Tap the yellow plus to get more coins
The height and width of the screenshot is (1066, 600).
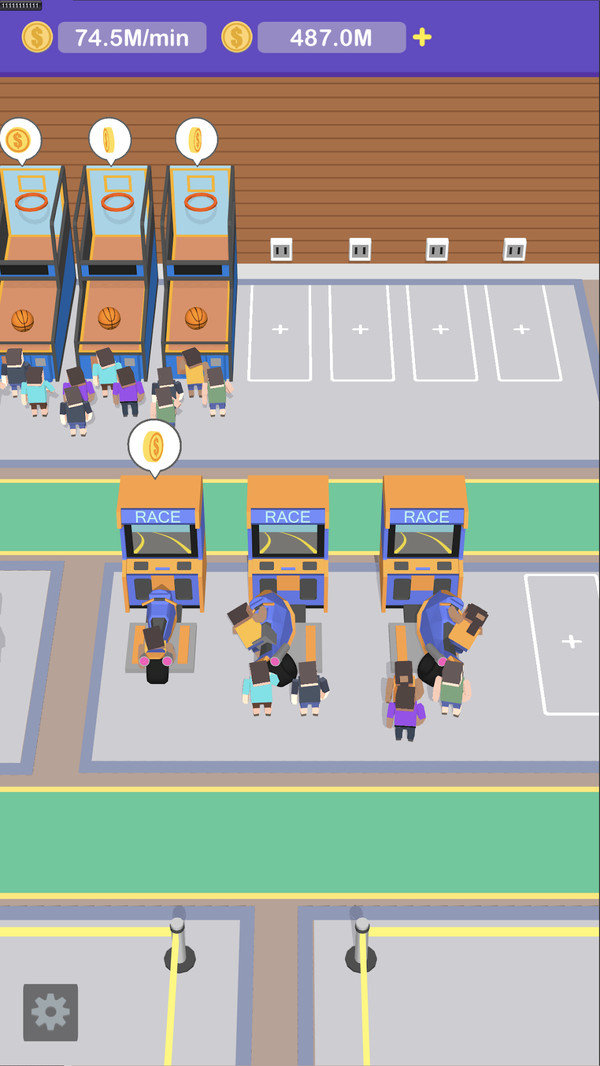[422, 38]
